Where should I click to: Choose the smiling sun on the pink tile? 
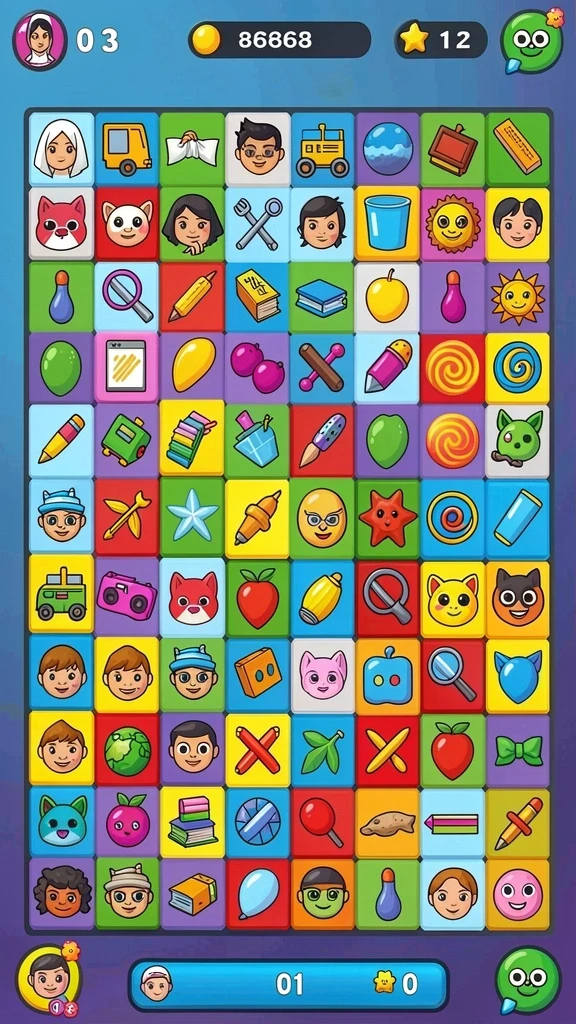(x=453, y=224)
